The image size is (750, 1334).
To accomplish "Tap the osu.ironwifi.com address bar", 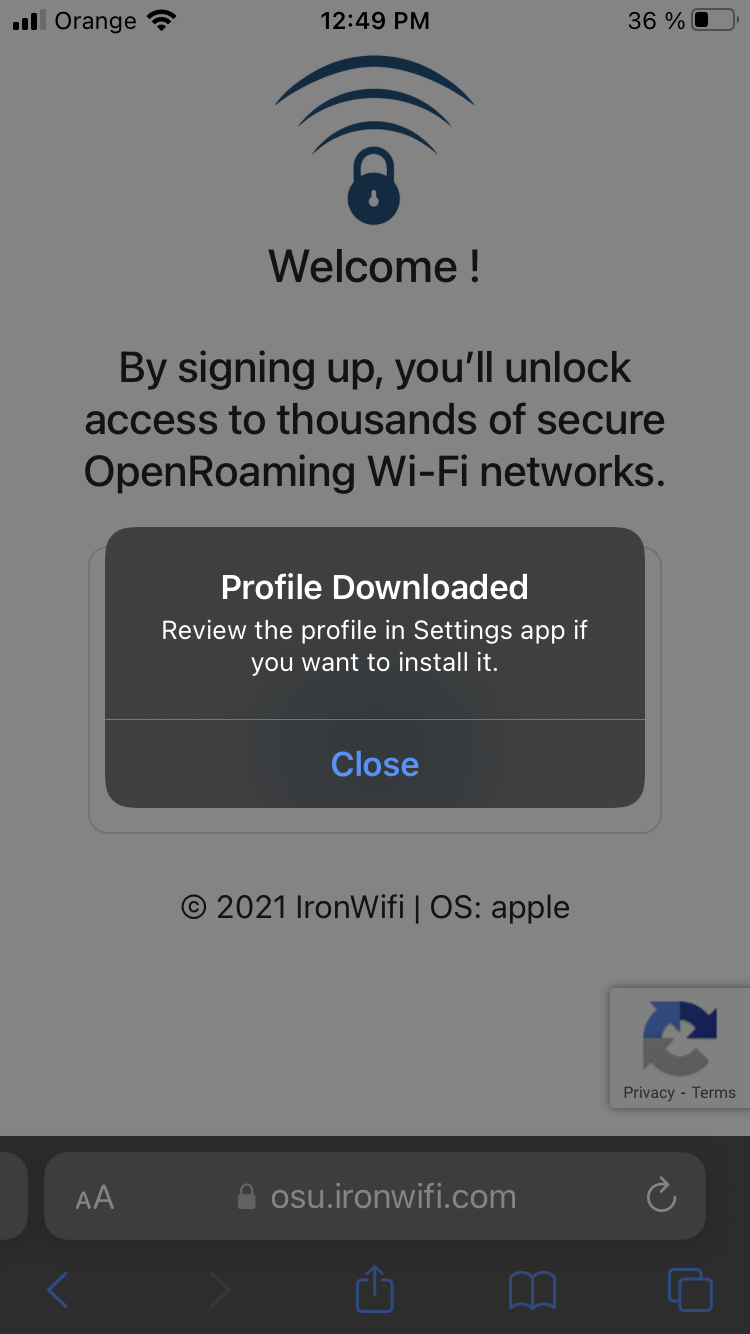I will (390, 1197).
